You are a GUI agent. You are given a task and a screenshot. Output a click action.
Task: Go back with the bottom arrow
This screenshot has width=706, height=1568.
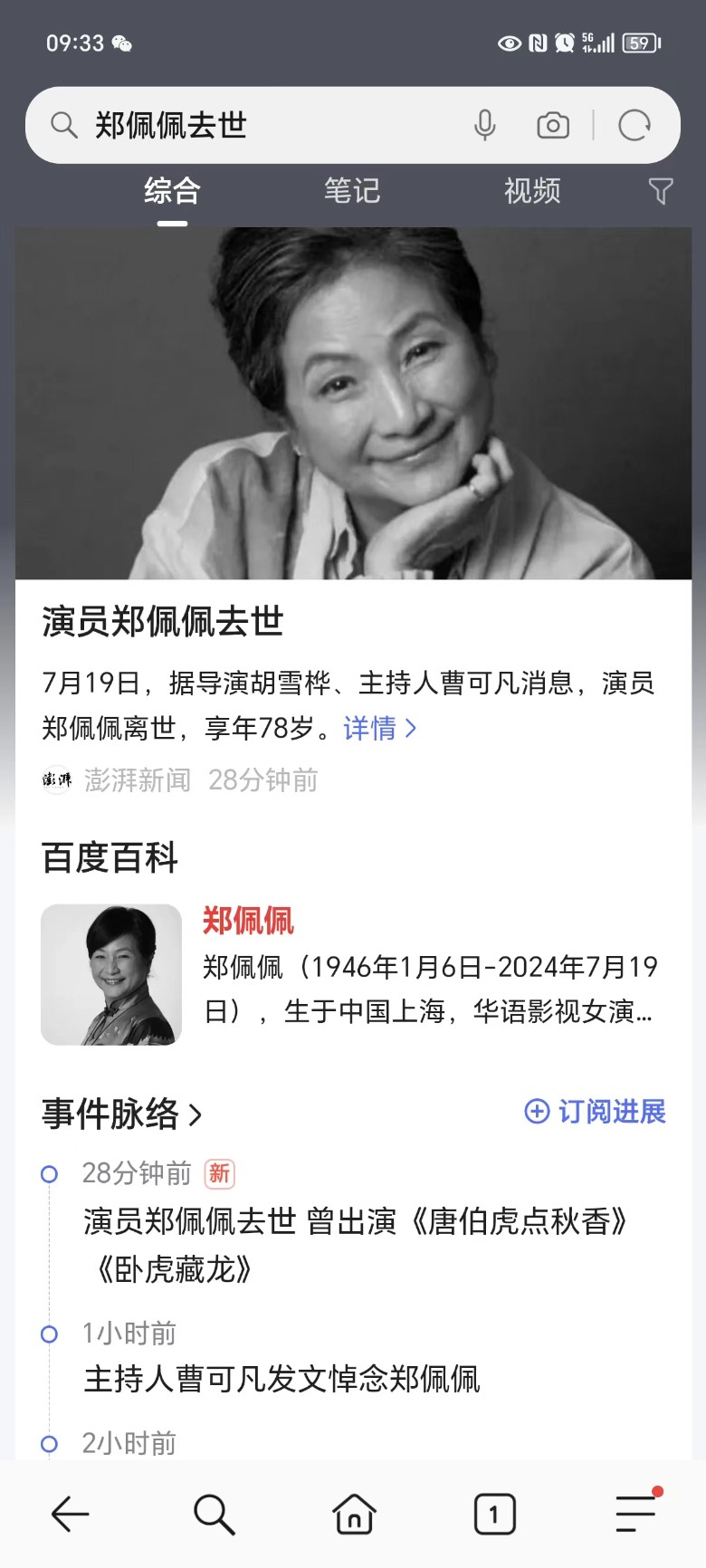pyautogui.click(x=70, y=1513)
